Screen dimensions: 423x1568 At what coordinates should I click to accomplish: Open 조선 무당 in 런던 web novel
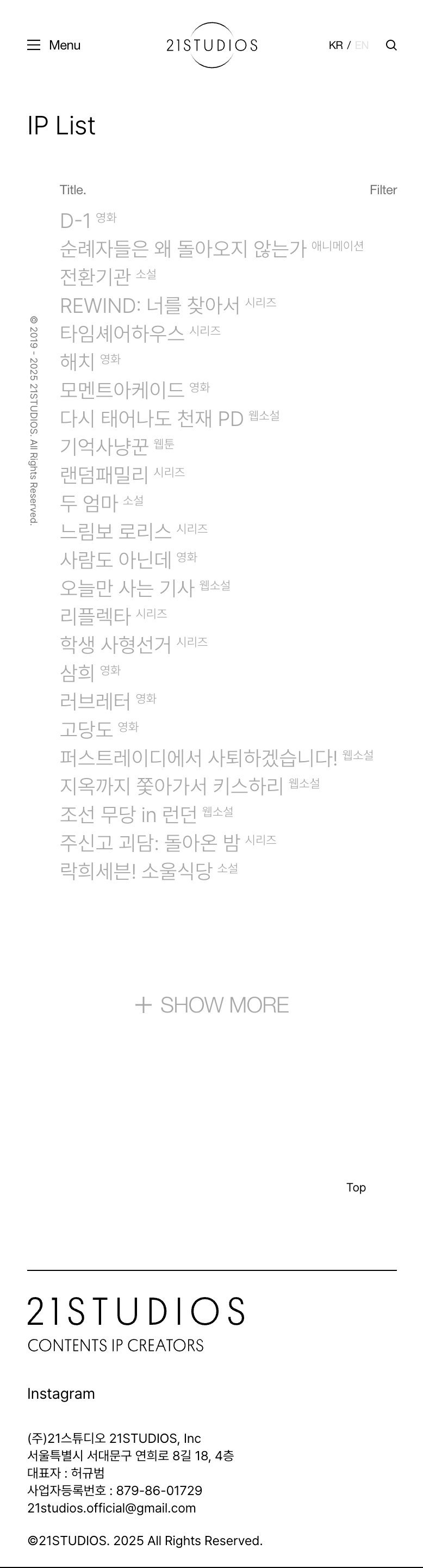(x=128, y=814)
